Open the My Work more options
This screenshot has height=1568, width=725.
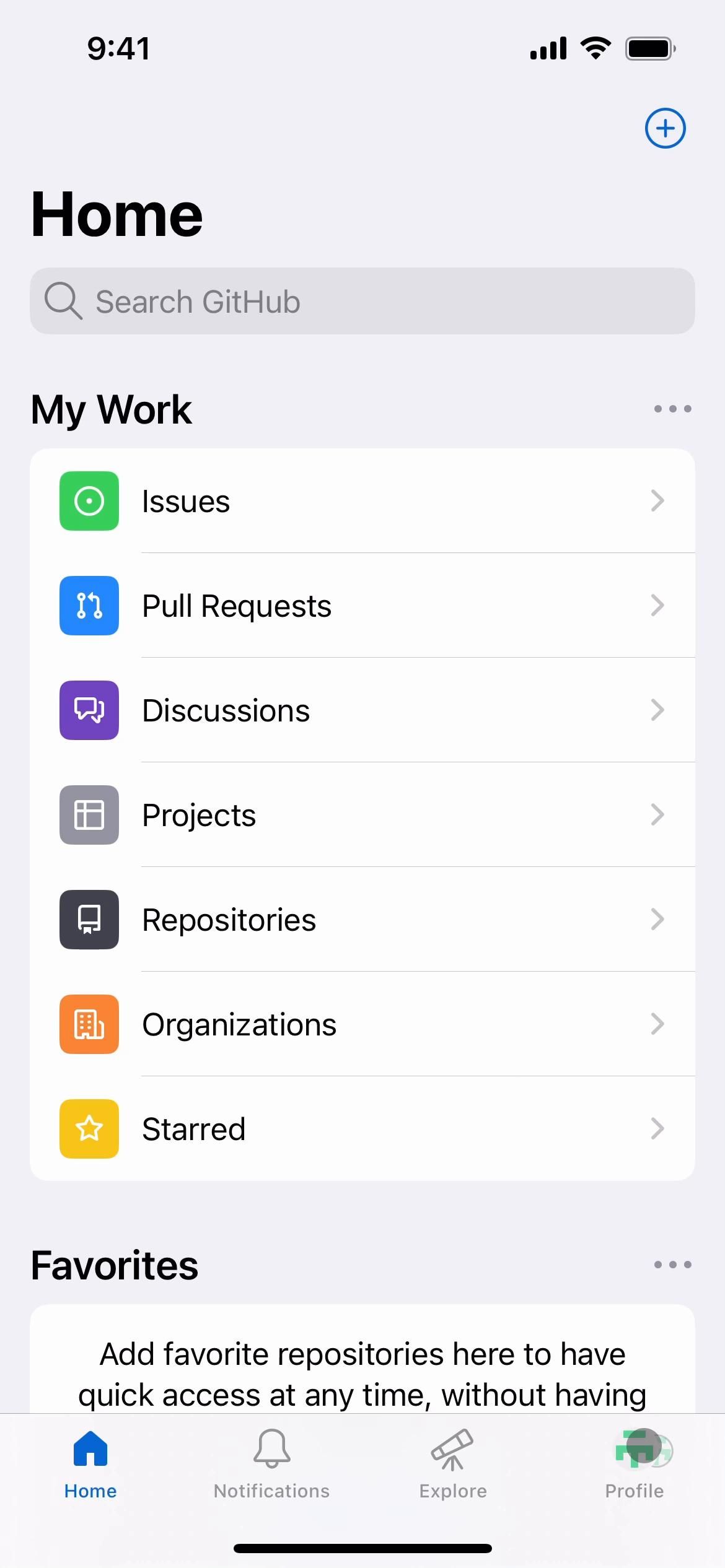pos(672,409)
